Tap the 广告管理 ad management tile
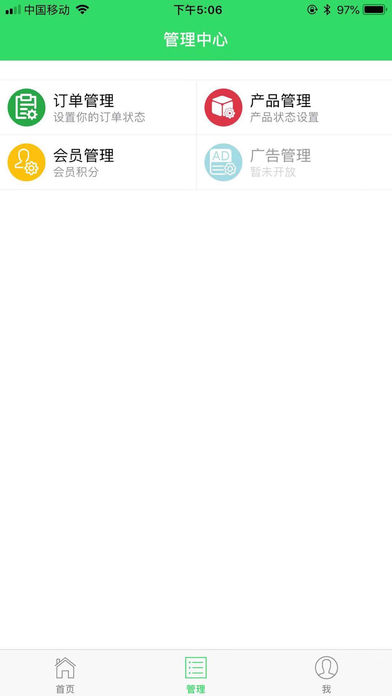This screenshot has width=392, height=696. (x=294, y=162)
